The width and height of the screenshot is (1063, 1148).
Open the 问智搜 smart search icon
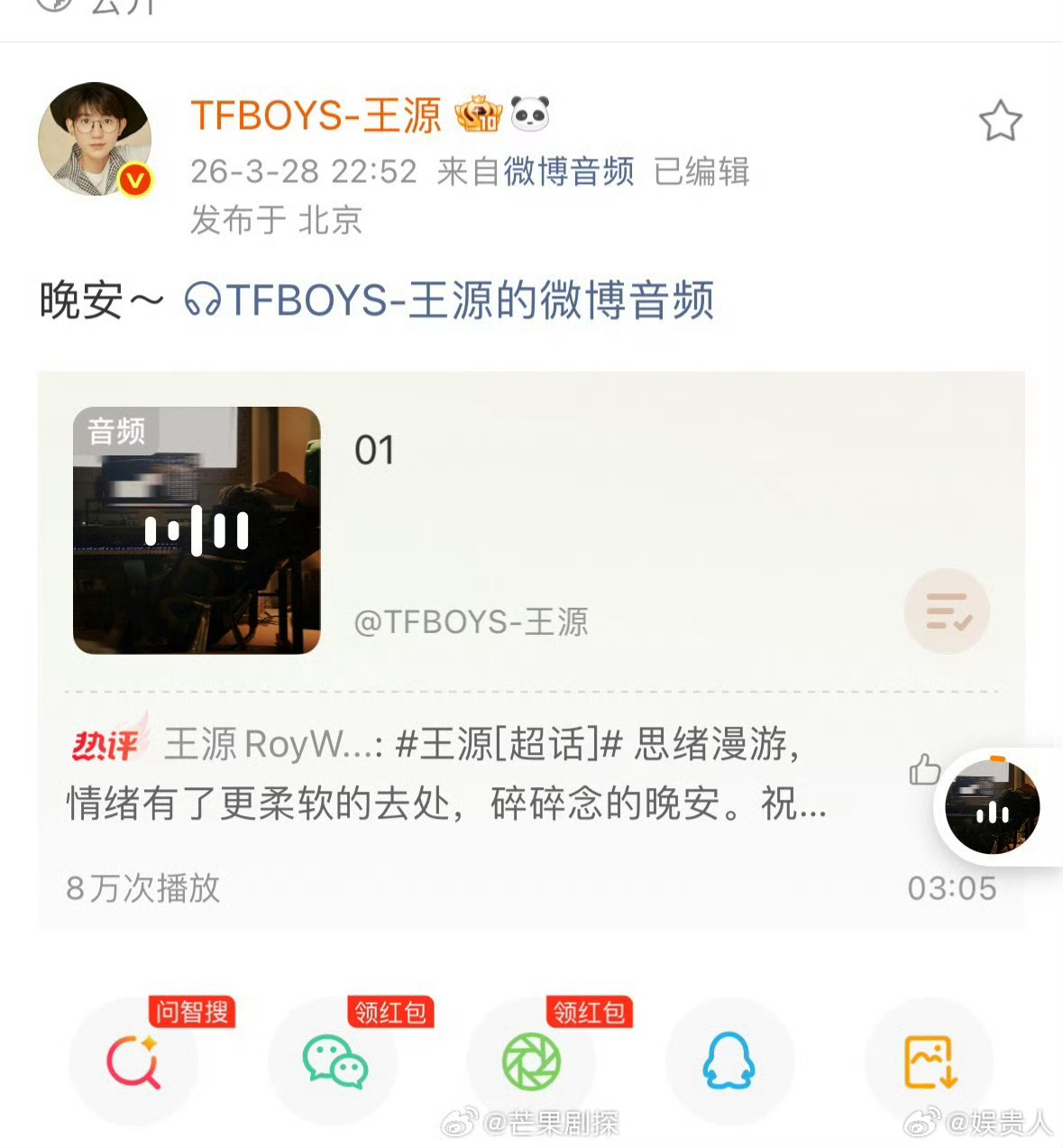pyautogui.click(x=133, y=1062)
